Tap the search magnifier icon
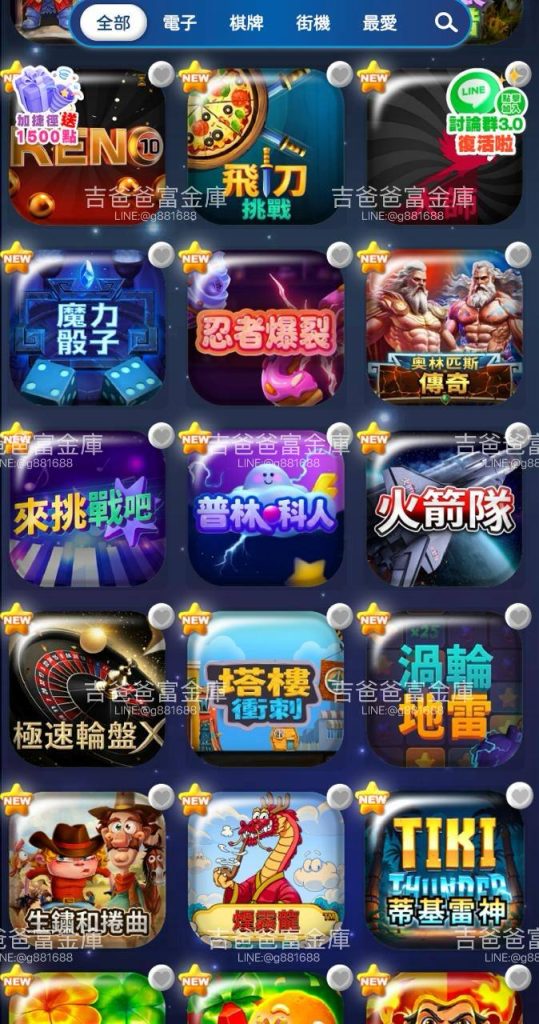Image resolution: width=539 pixels, height=1024 pixels. pos(446,23)
